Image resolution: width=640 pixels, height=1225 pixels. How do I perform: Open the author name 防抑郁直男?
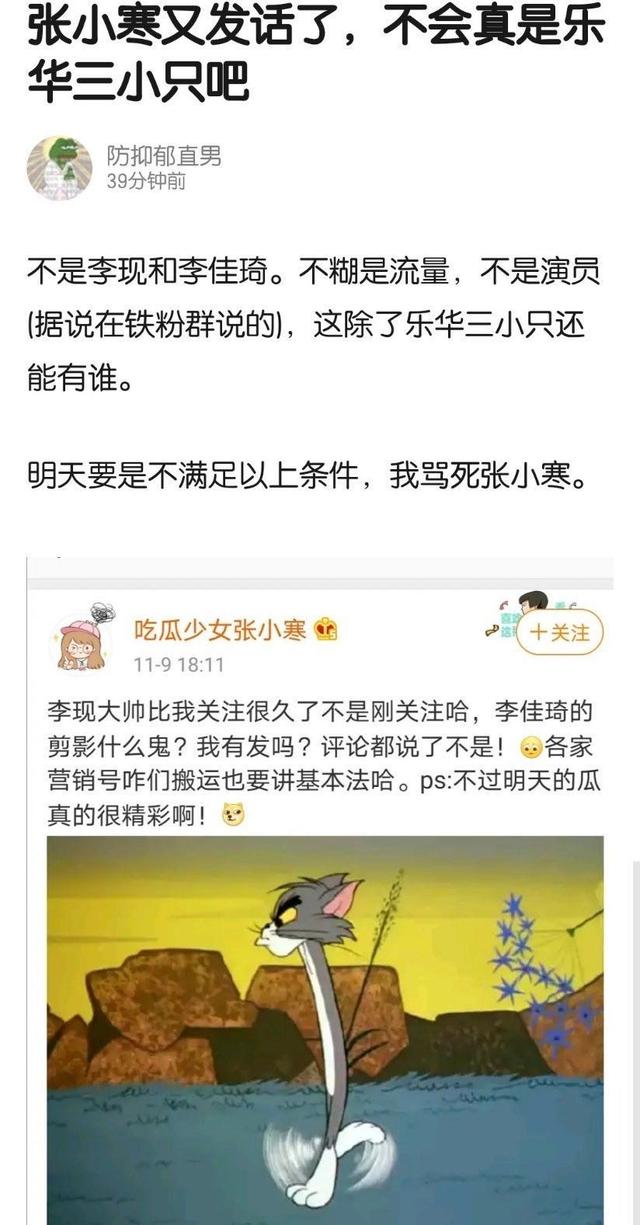click(x=164, y=155)
